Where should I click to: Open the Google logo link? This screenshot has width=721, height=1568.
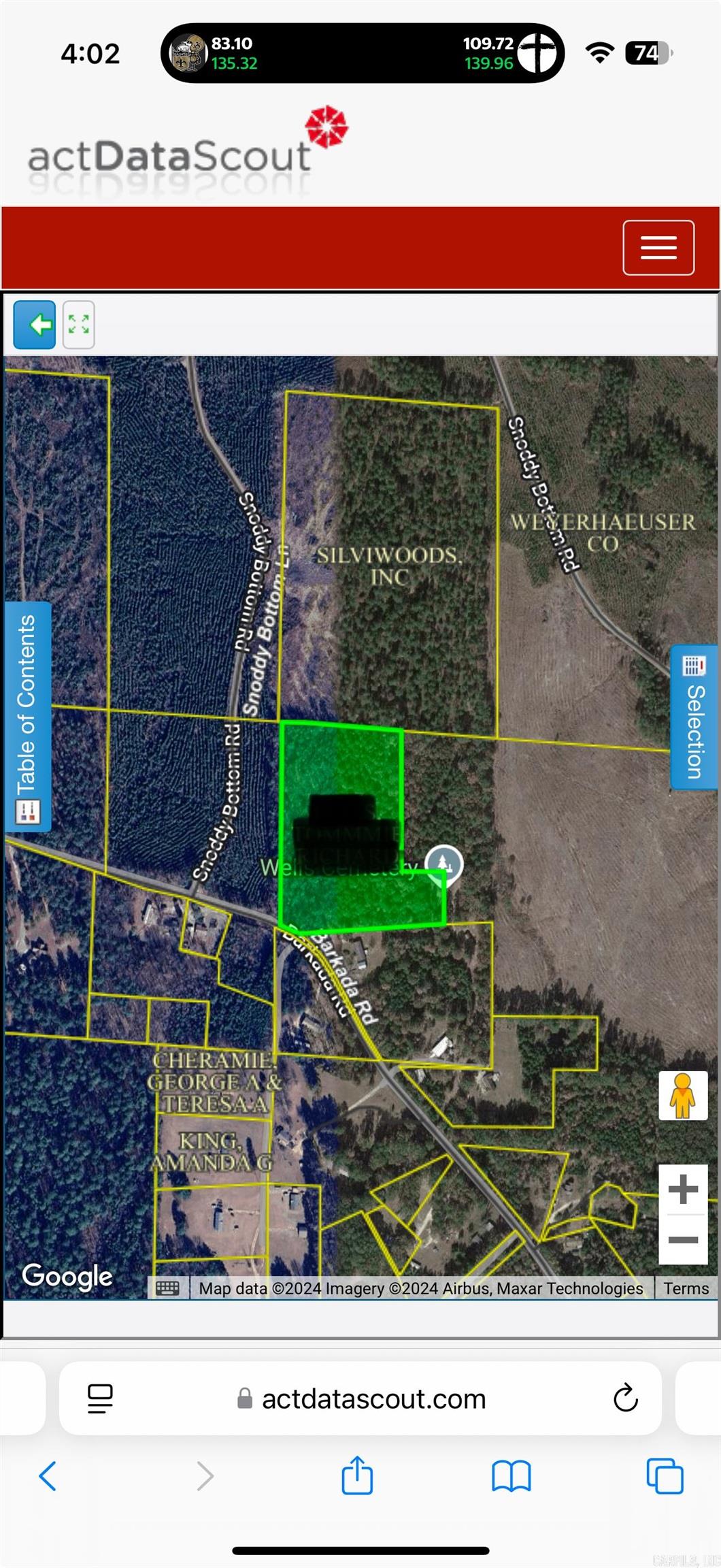point(67,1276)
